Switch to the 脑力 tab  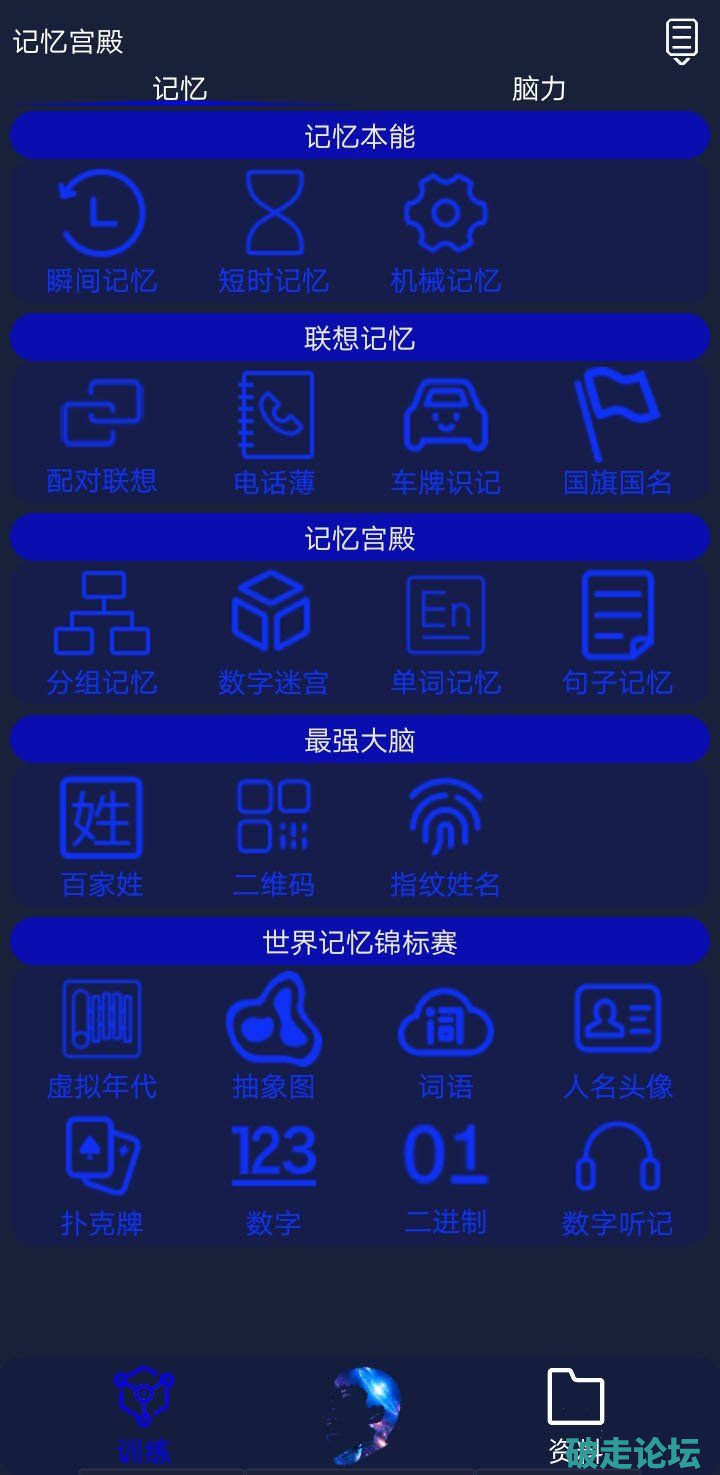pyautogui.click(x=539, y=89)
